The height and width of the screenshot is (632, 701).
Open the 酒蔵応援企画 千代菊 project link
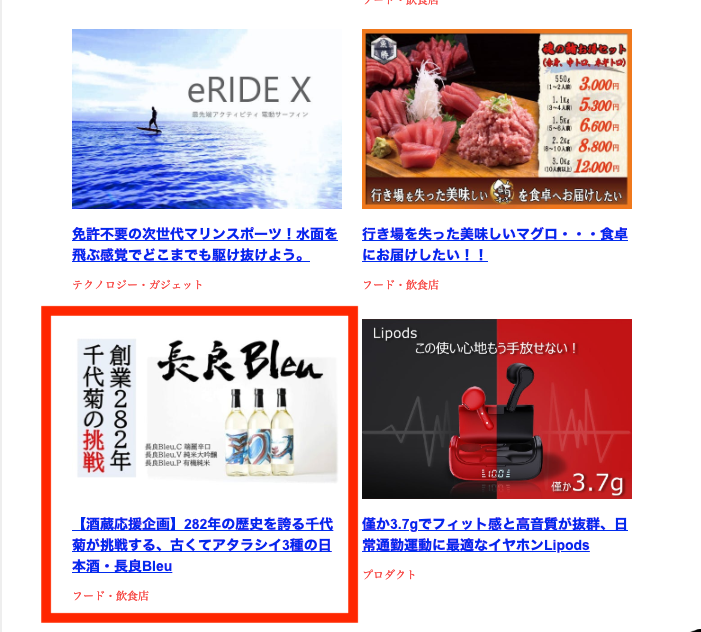[x=204, y=545]
